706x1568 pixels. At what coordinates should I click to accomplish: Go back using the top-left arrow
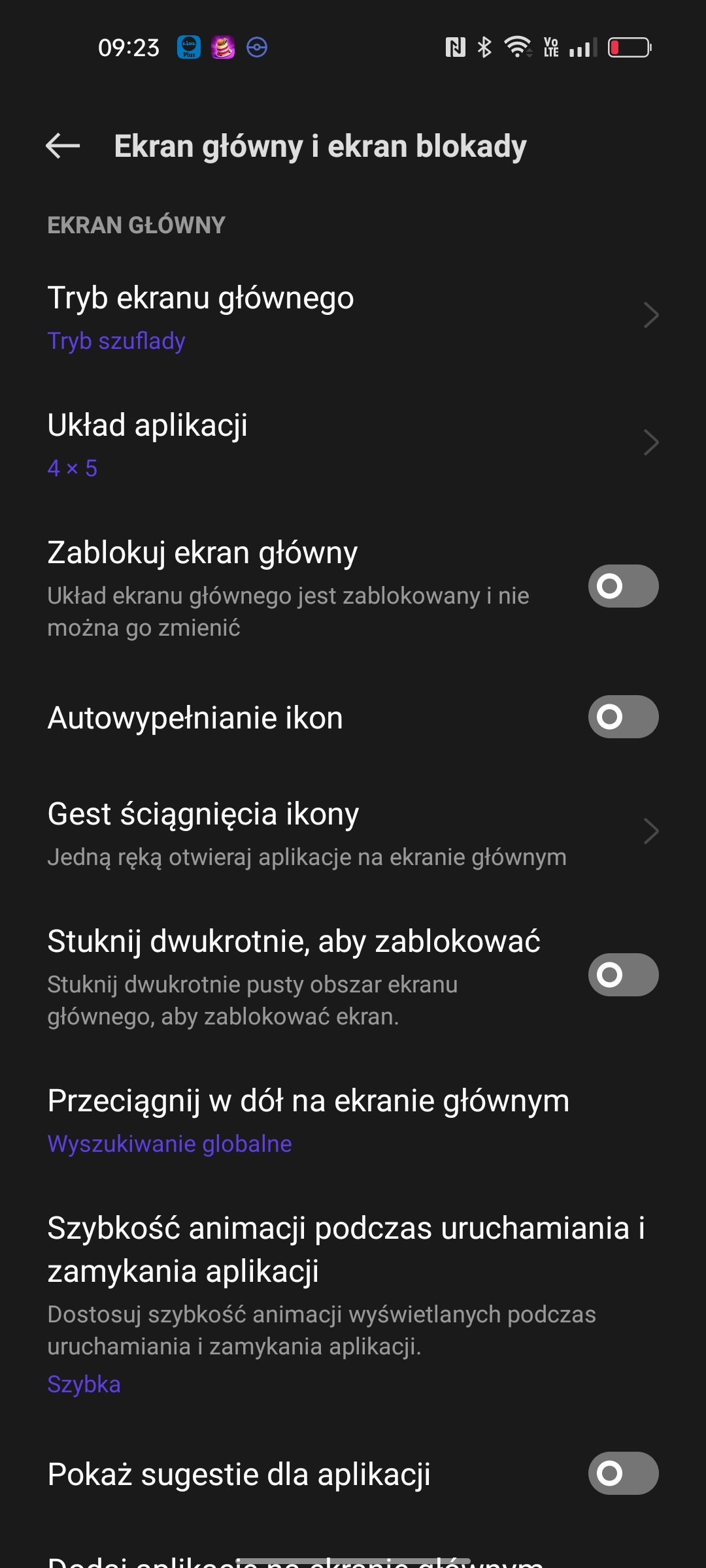63,146
